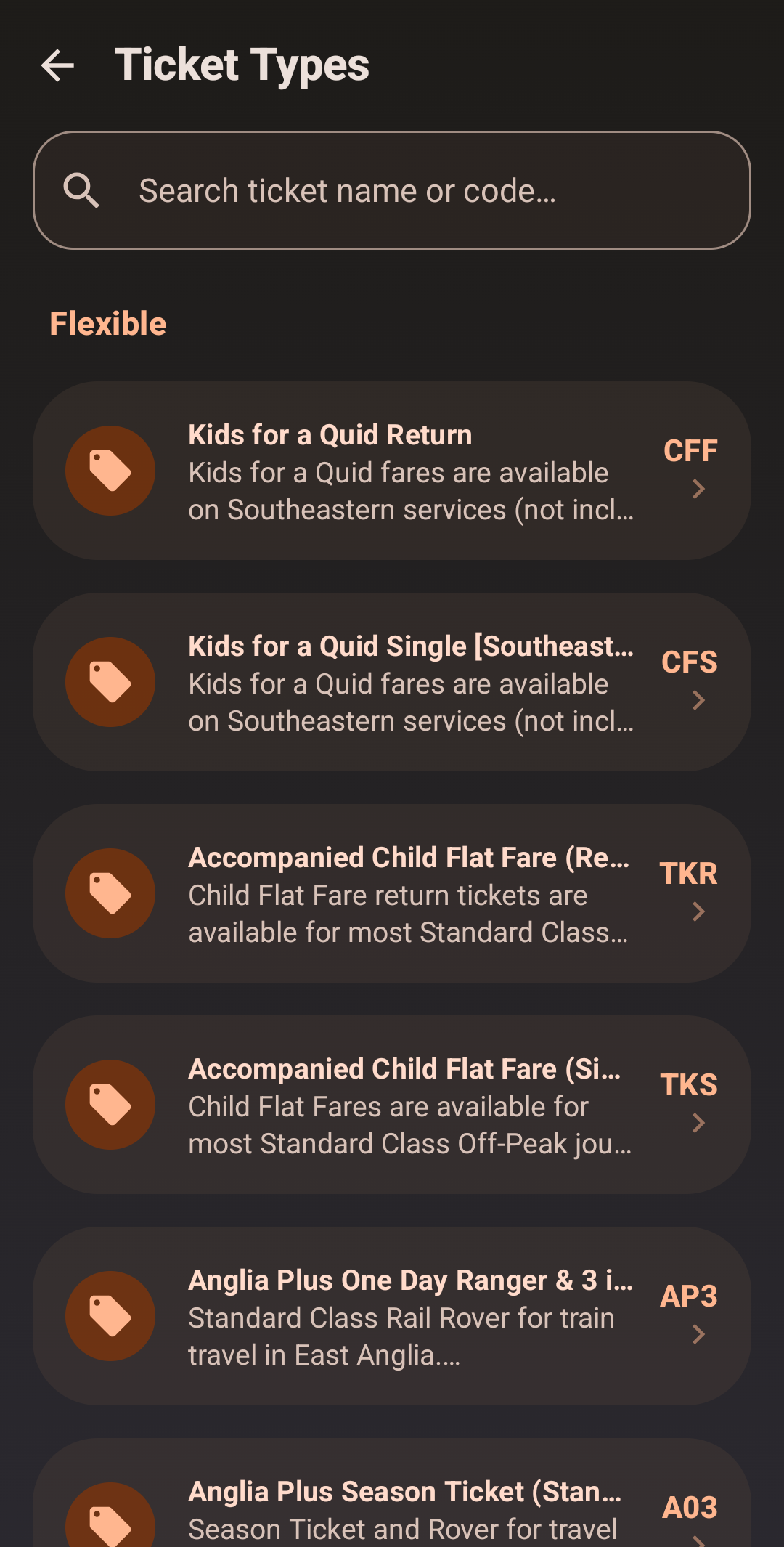Select the tag icon for Kids for a Quid Return
The width and height of the screenshot is (784, 1547).
coord(110,471)
